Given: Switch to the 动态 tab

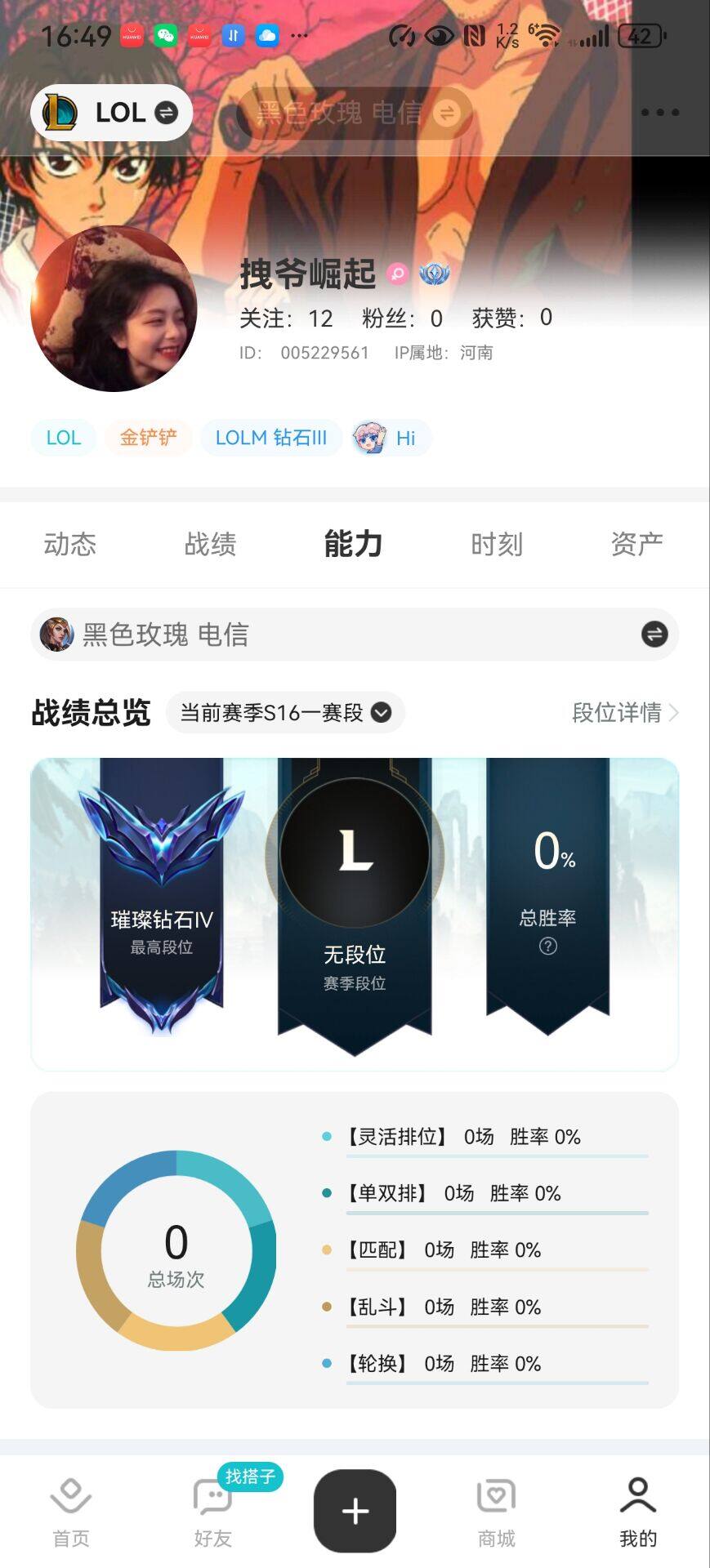Looking at the screenshot, I should (x=70, y=544).
